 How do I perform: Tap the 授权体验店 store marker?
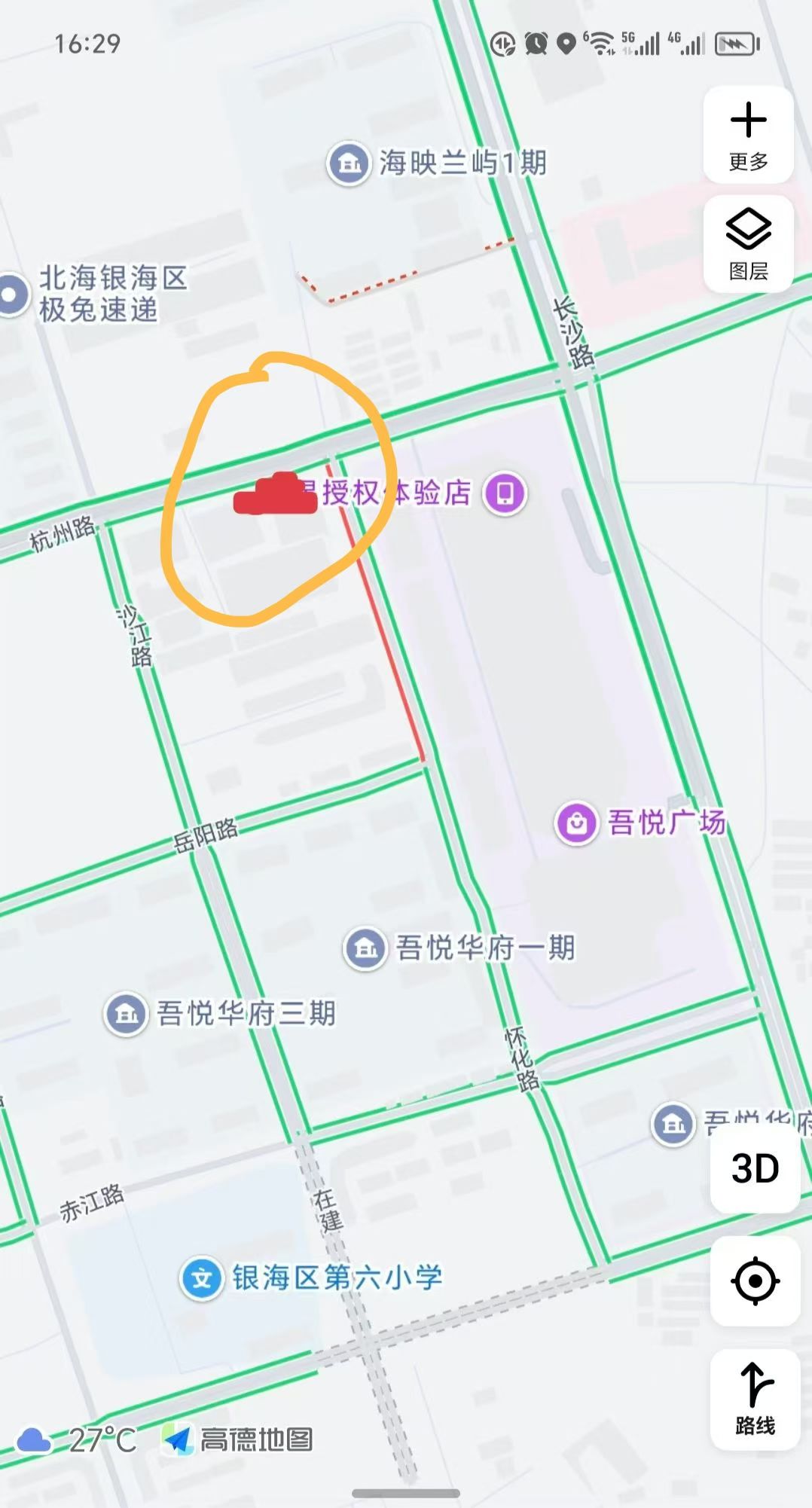[x=505, y=493]
